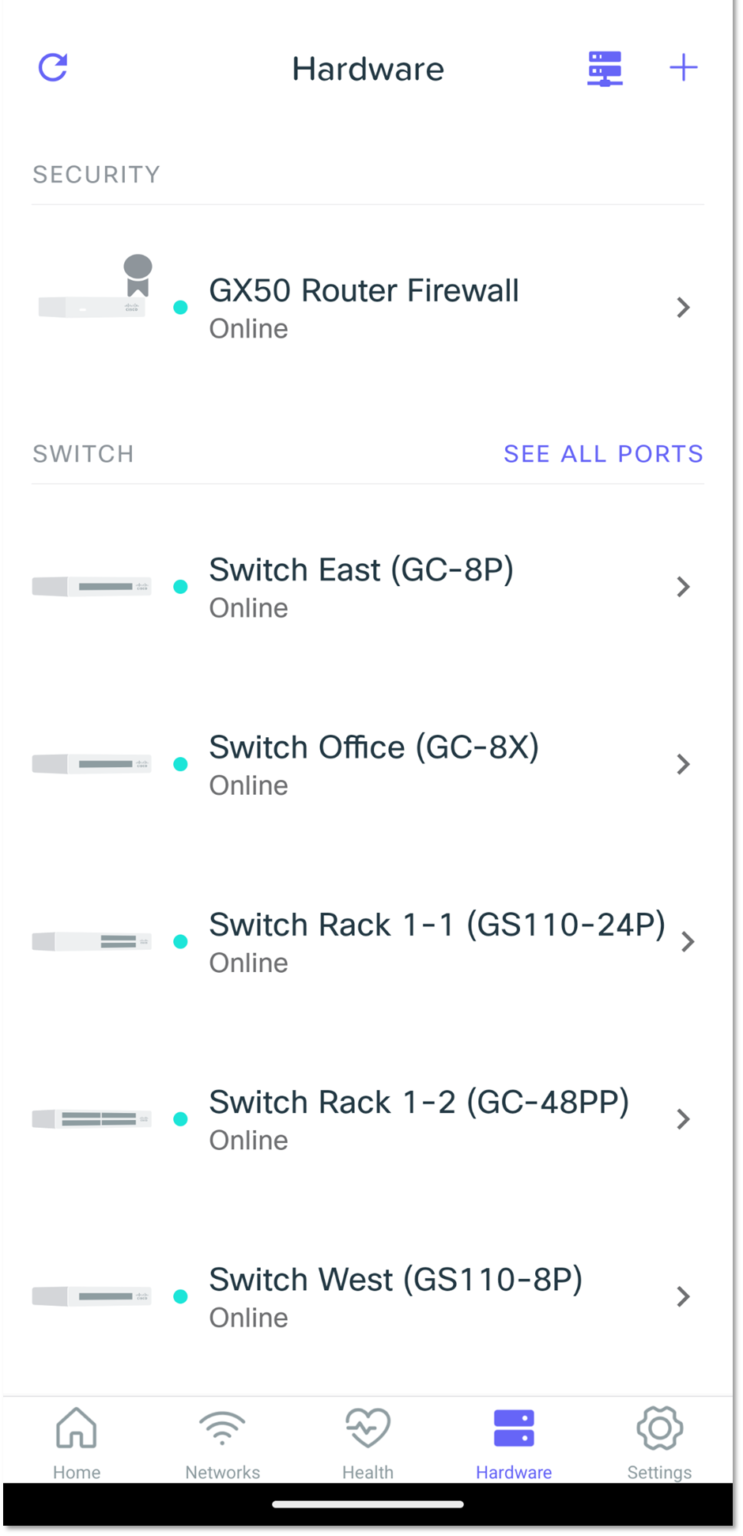Tap the plus icon to add hardware
The image size is (743, 1536).
pos(684,68)
